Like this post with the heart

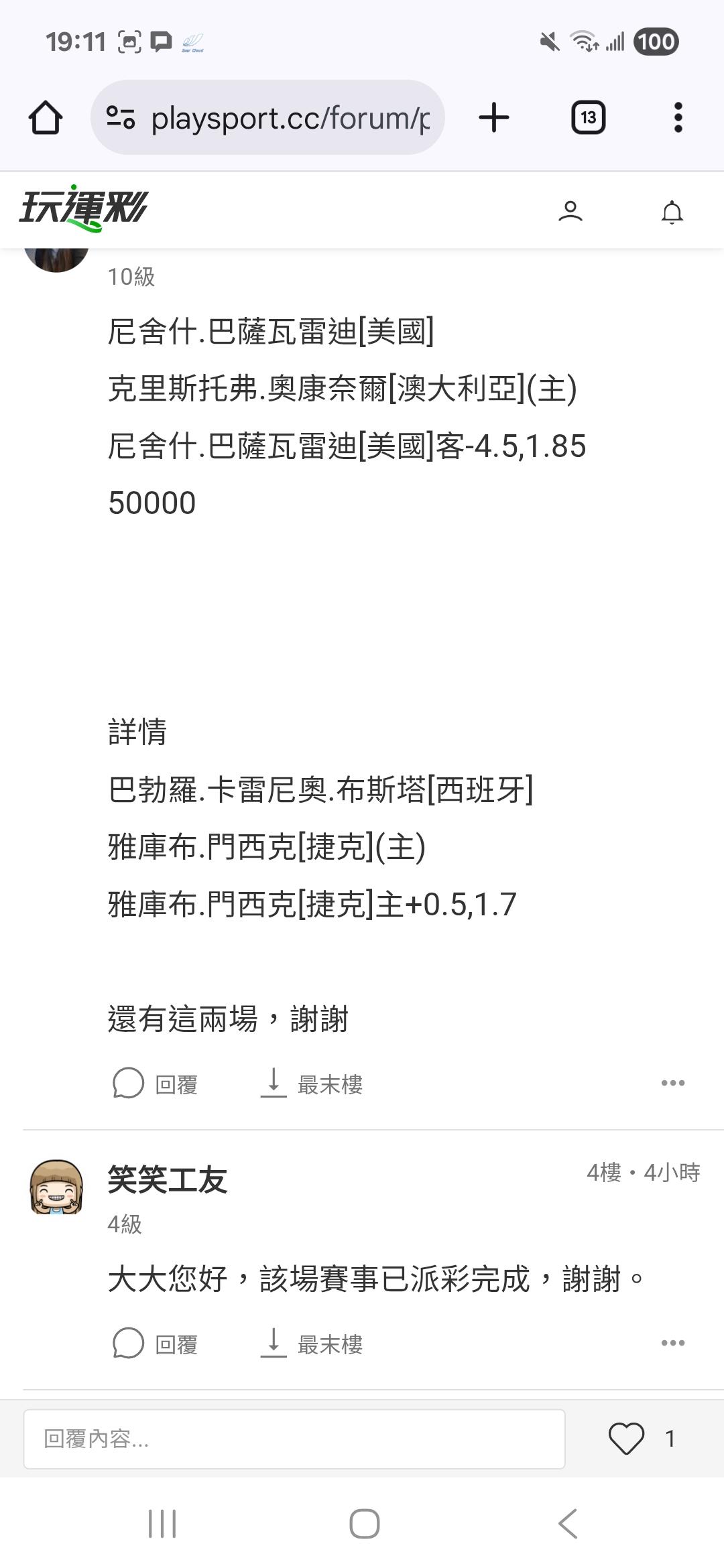[x=626, y=1439]
